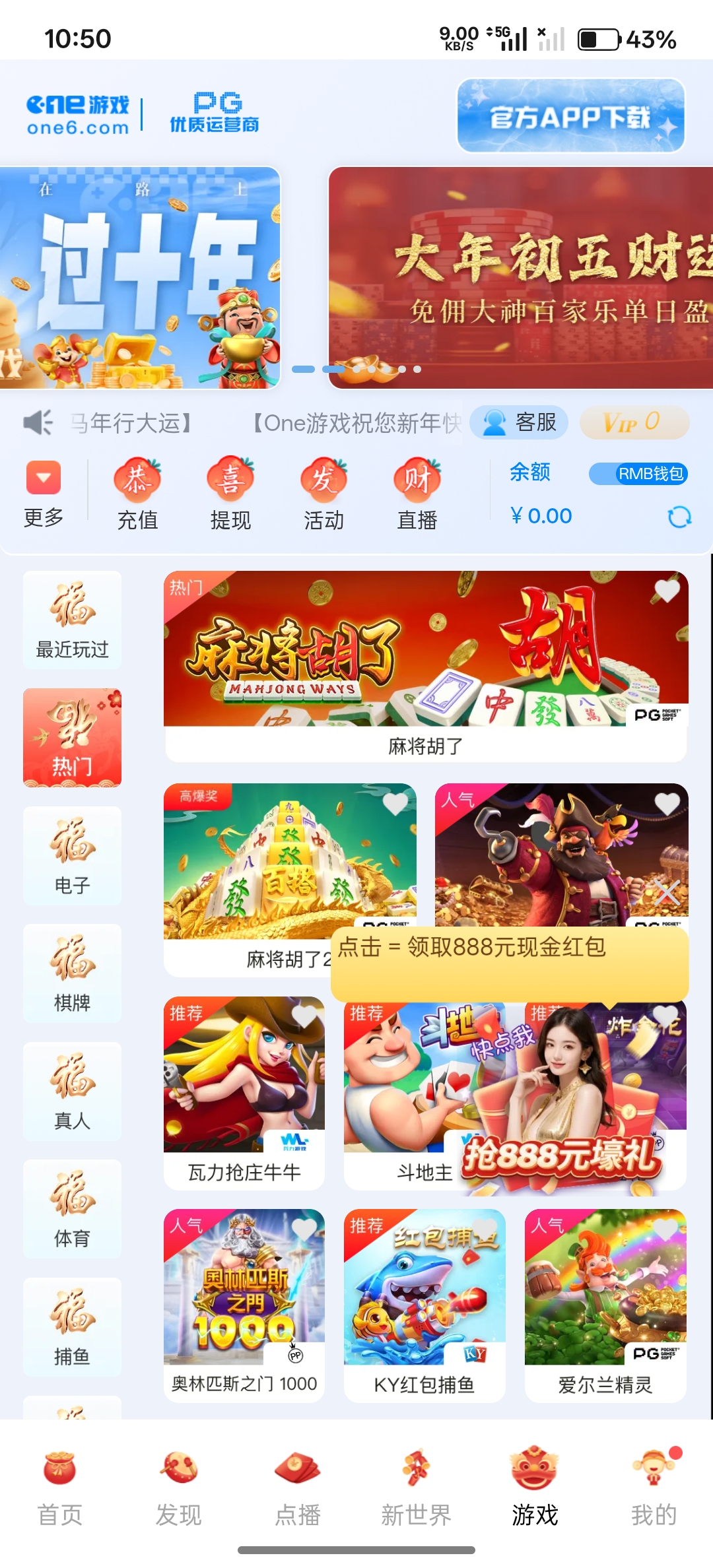Select the 棋牌 game category
The image size is (713, 1568).
[x=72, y=973]
